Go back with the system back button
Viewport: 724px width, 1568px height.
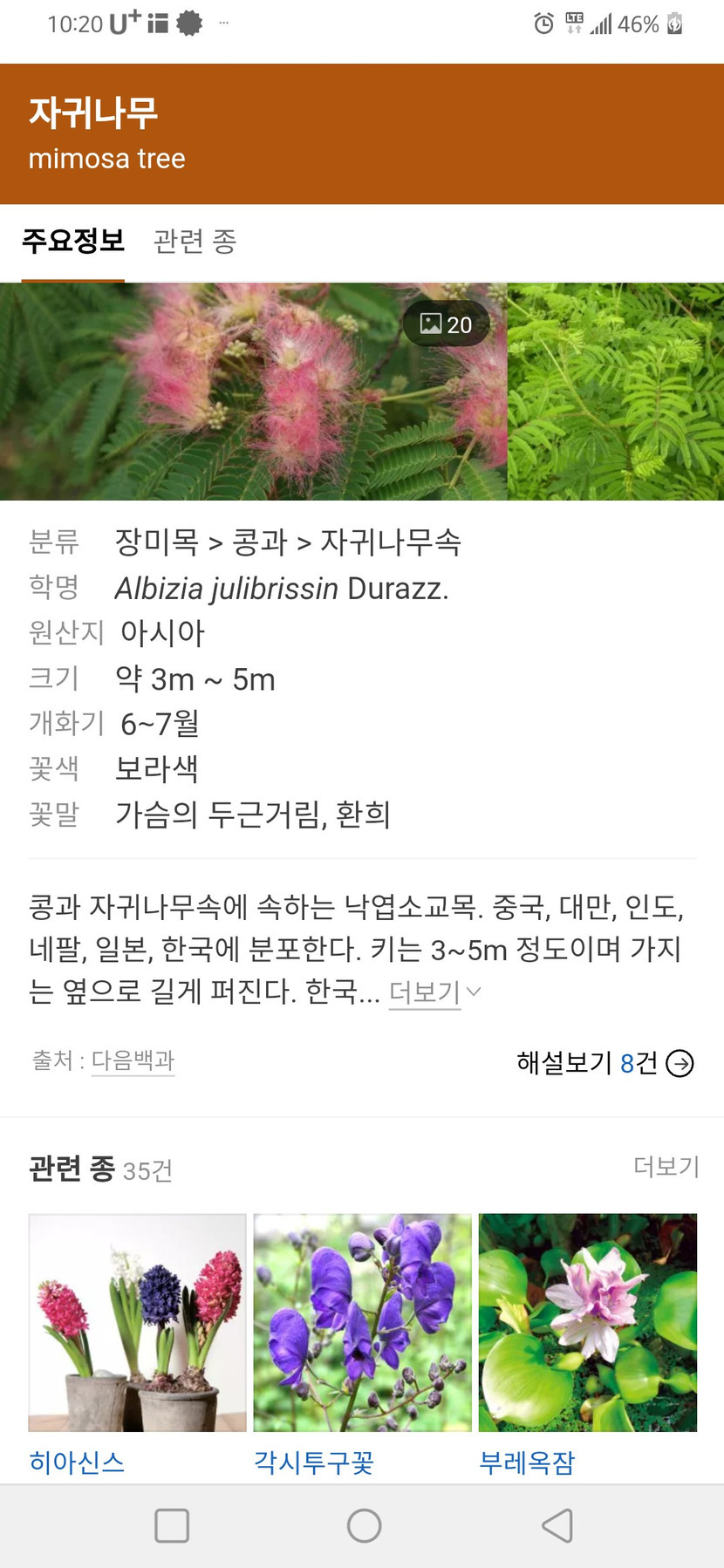(557, 1526)
